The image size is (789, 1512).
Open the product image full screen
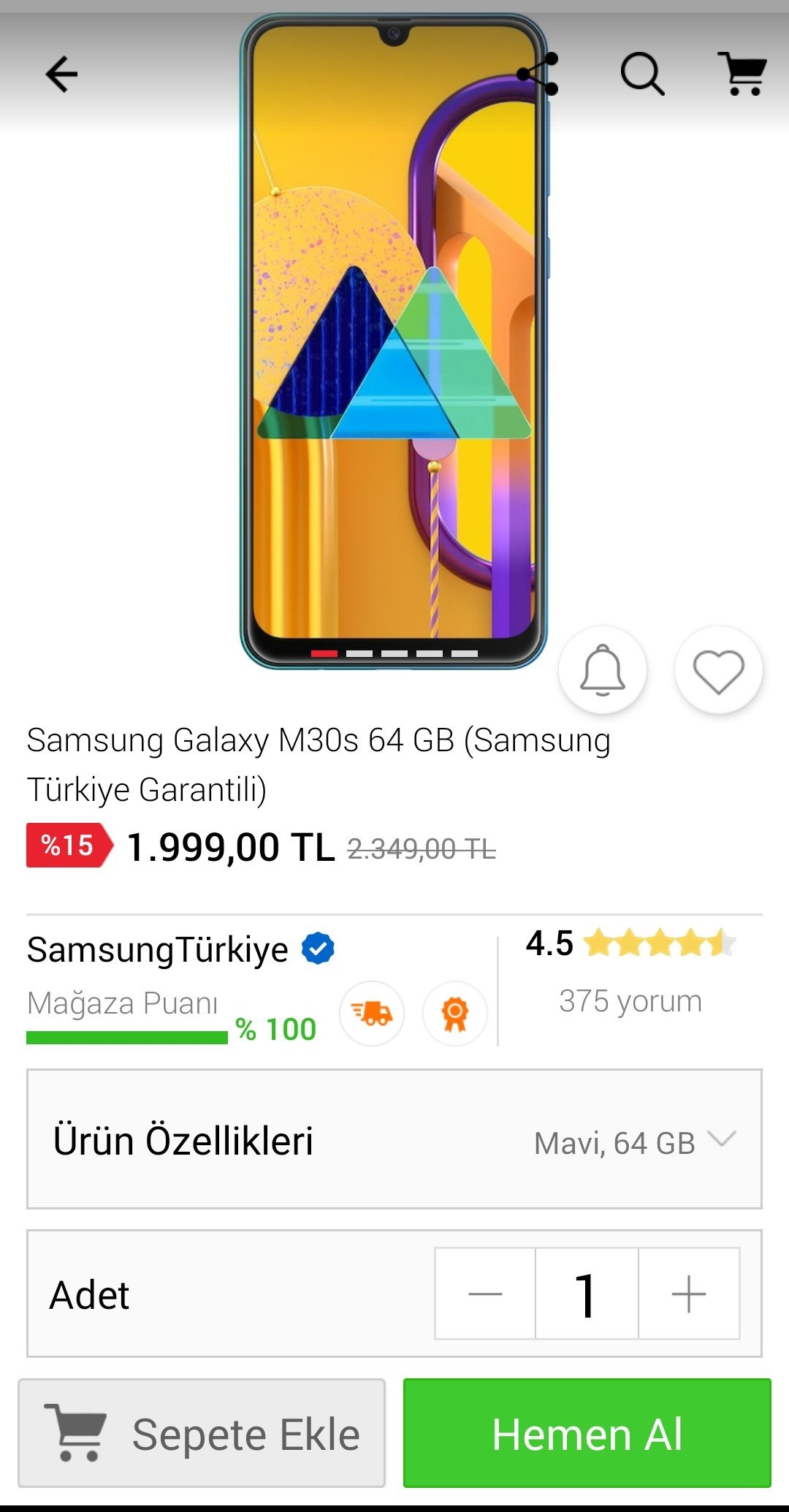point(394,341)
